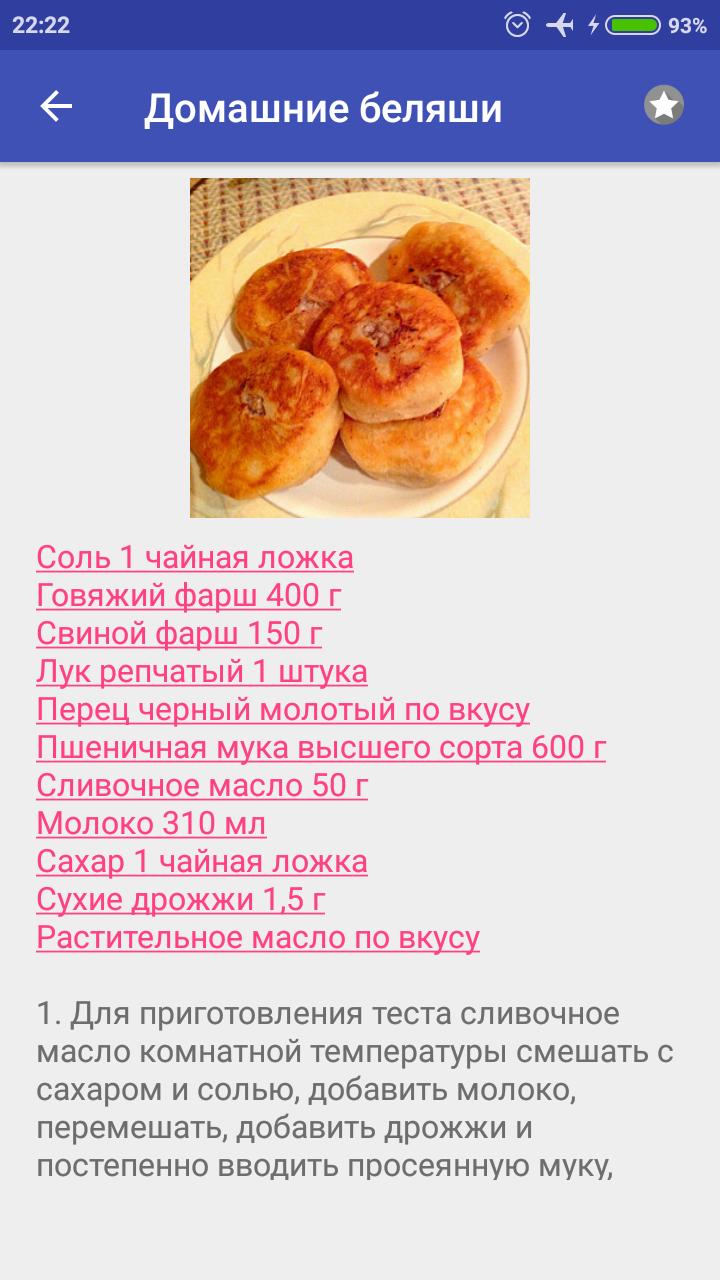This screenshot has width=720, height=1280.
Task: Select 'Растительное масло по вкусу' link
Action: coord(257,938)
